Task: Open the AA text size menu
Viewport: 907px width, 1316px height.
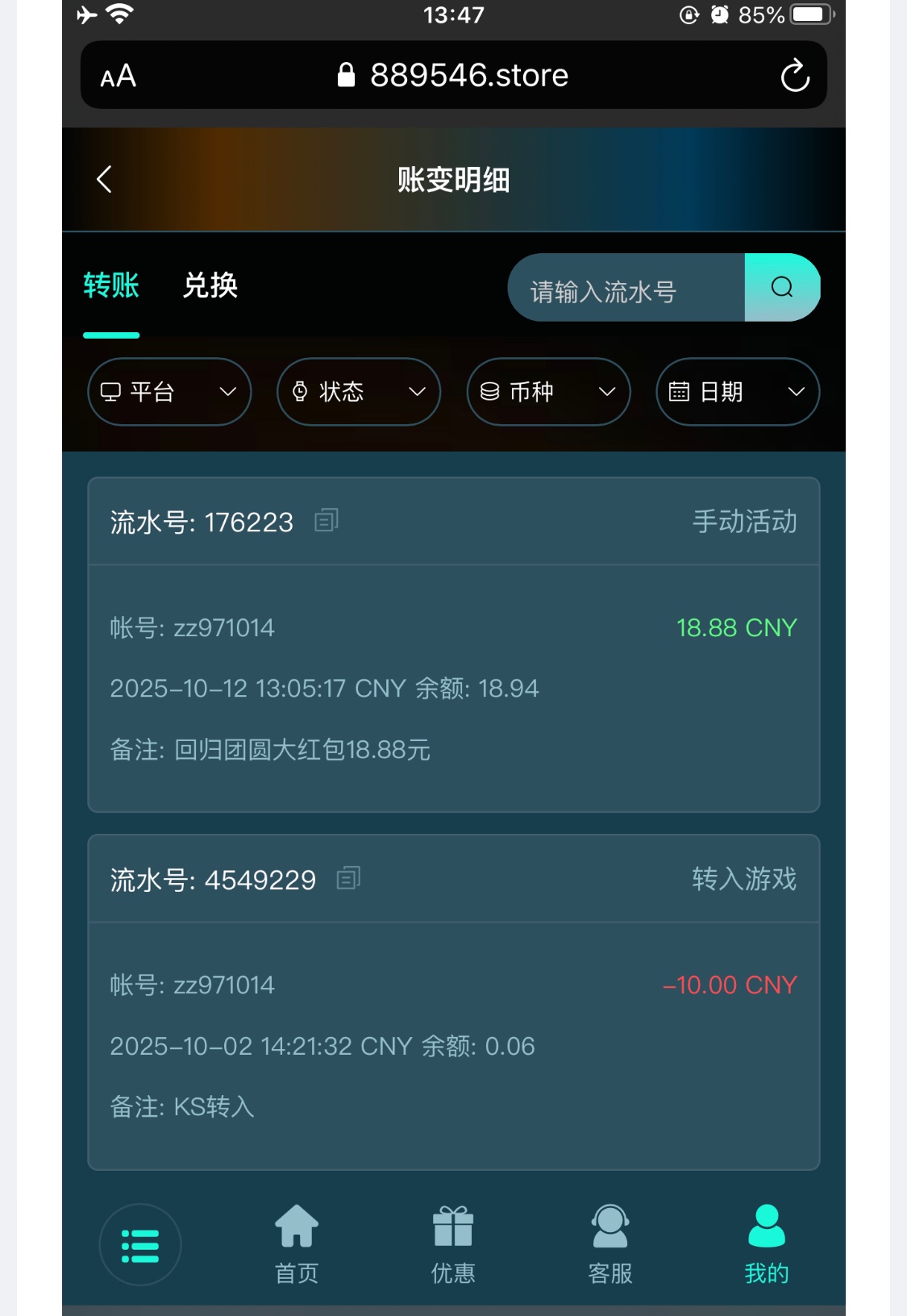Action: click(119, 77)
